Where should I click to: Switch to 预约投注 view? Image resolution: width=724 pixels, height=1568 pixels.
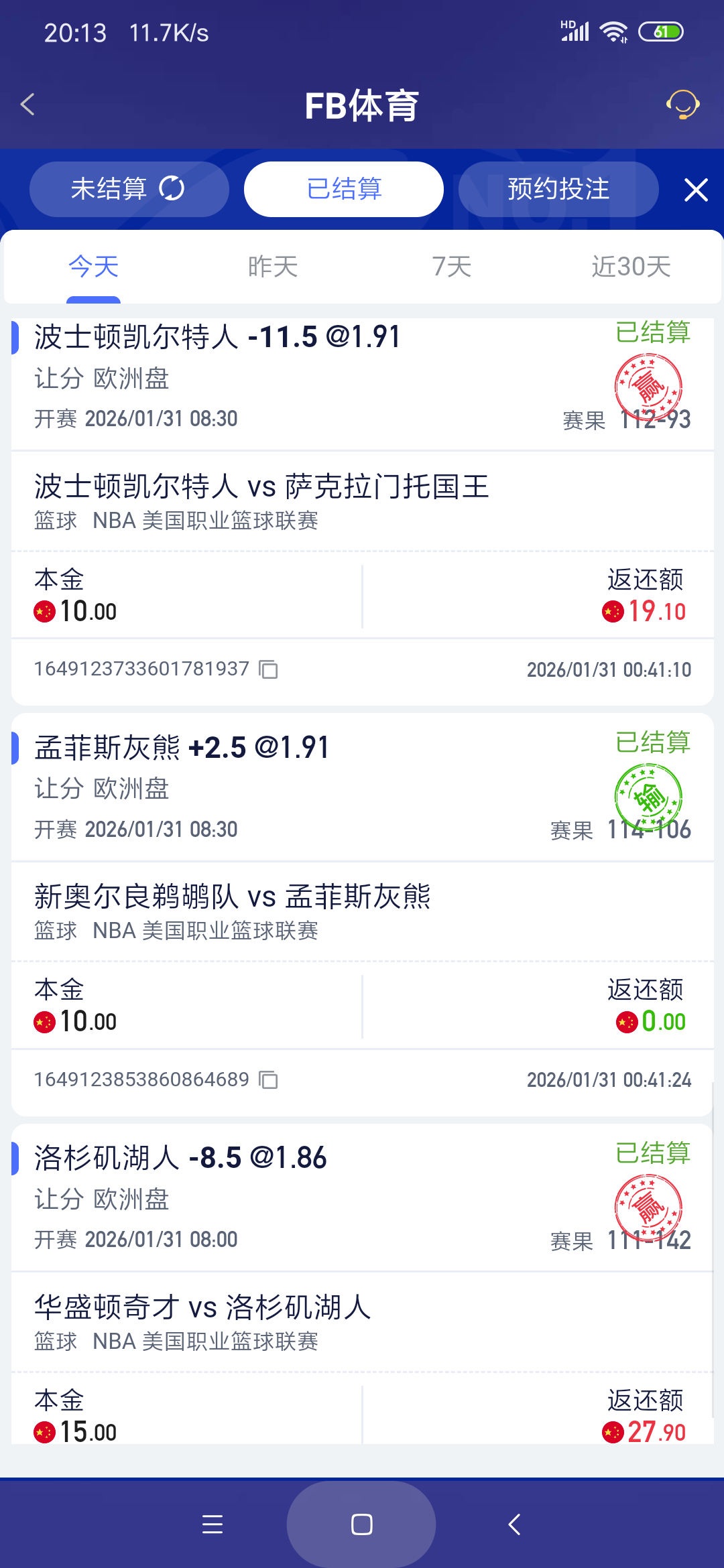point(558,189)
